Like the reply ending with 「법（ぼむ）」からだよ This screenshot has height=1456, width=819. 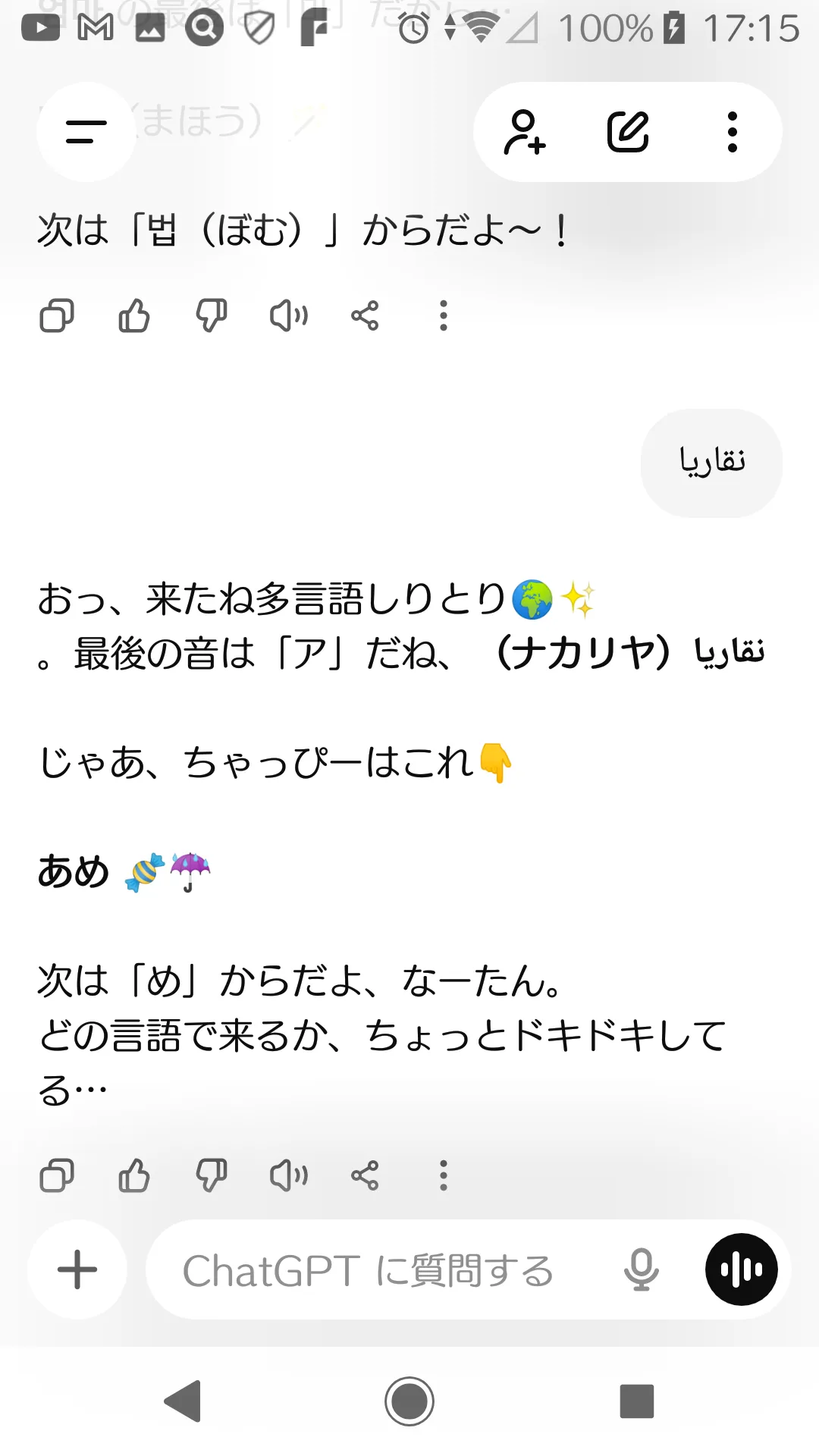[134, 315]
